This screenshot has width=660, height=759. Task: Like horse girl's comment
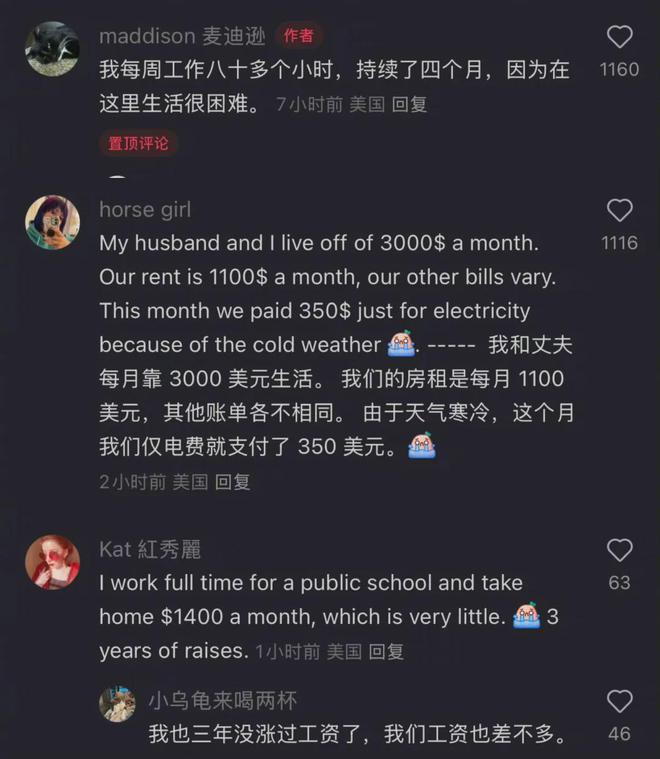coord(620,211)
